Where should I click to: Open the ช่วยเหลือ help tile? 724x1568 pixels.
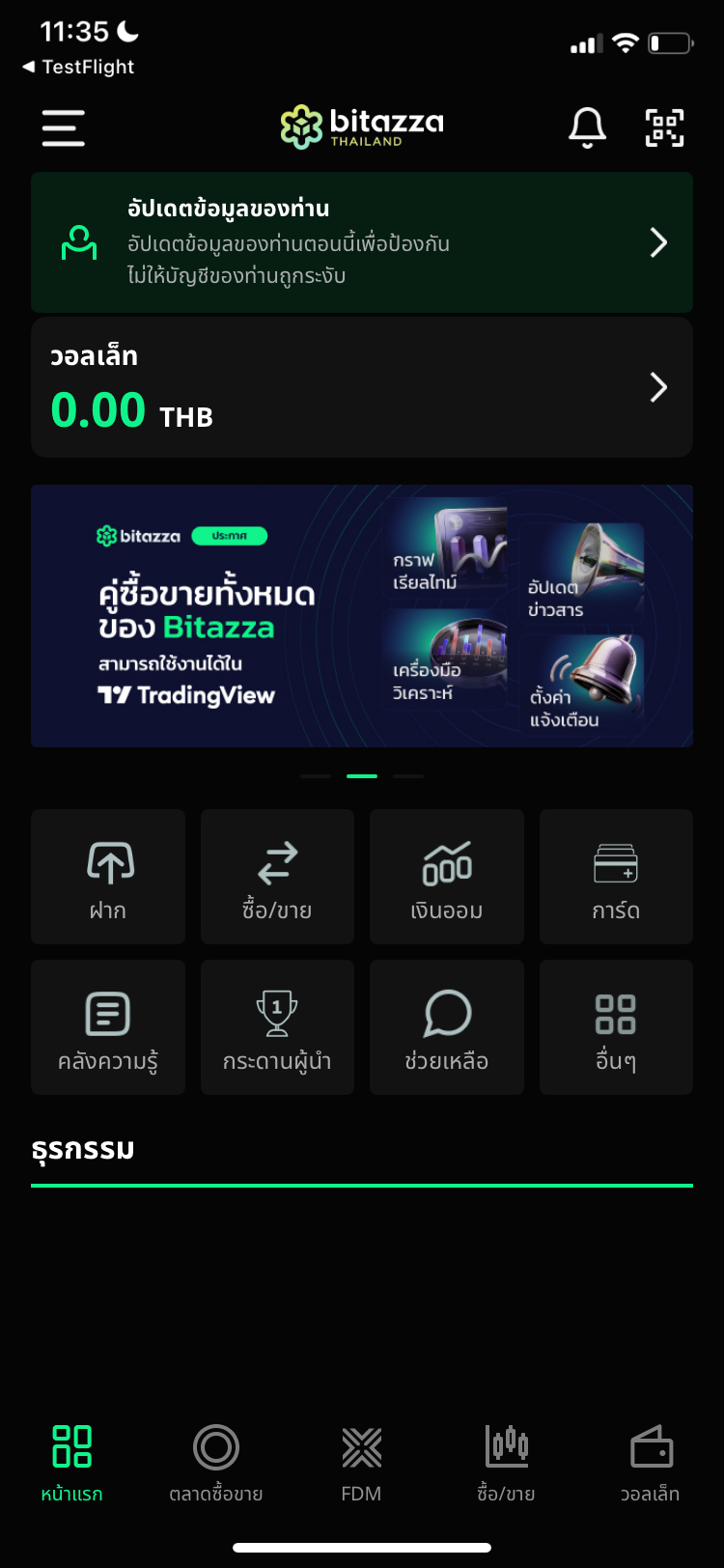447,1027
